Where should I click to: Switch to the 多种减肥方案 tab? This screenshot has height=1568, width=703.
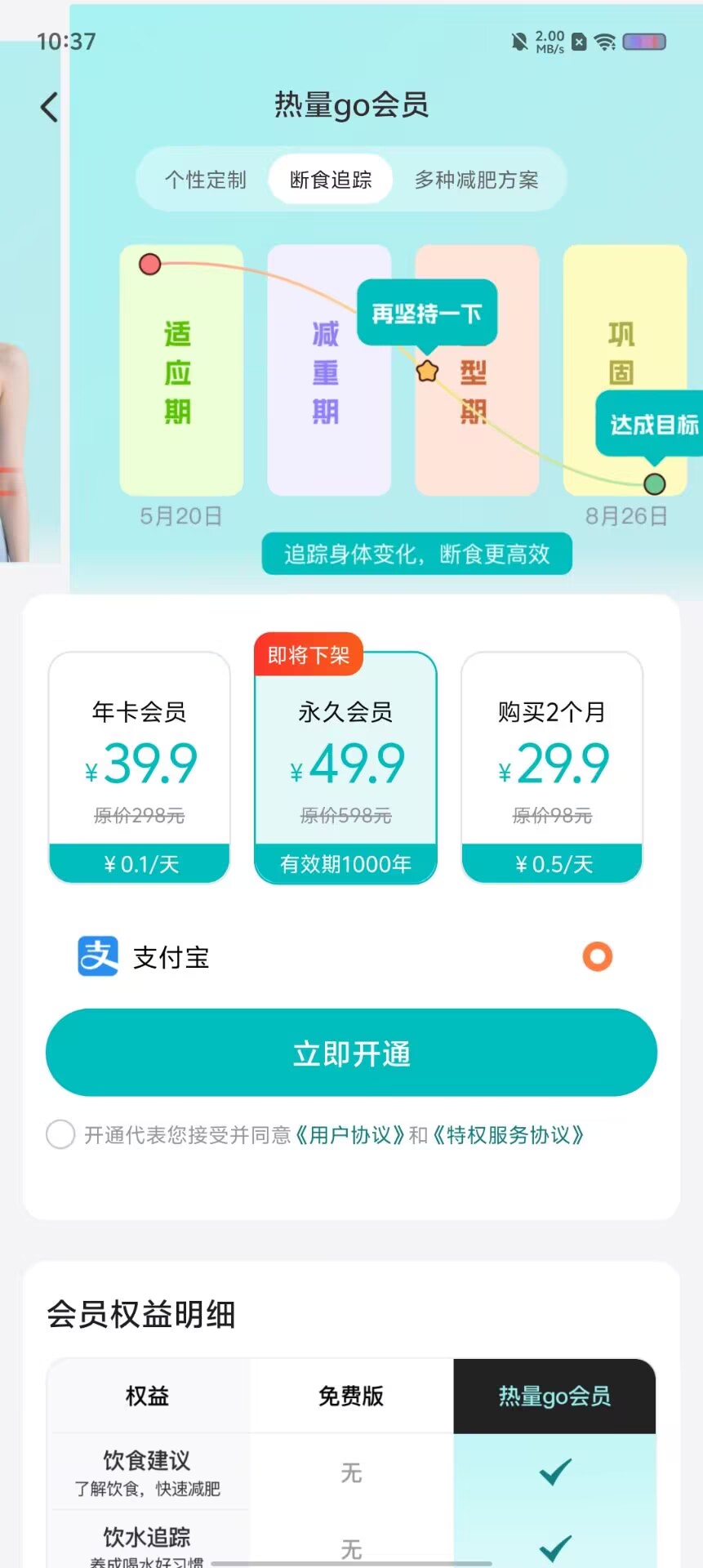click(x=477, y=180)
